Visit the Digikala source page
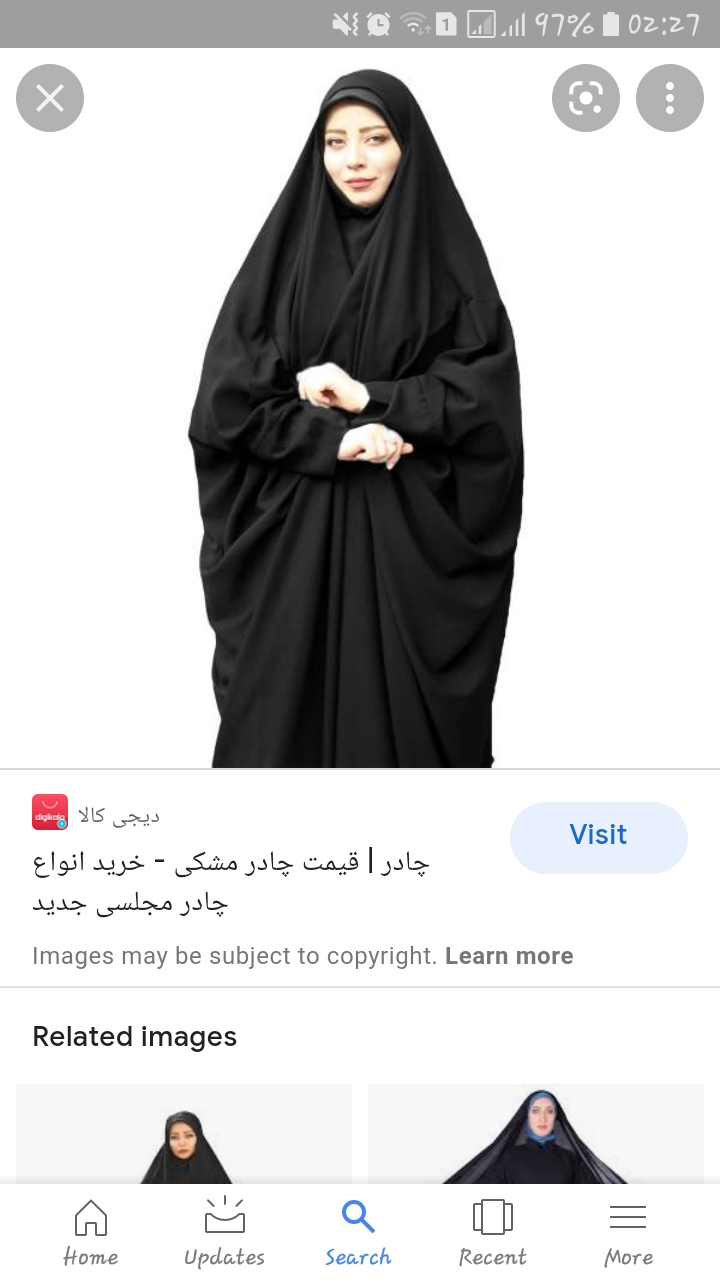Screen dimensions: 720x1280 (598, 837)
